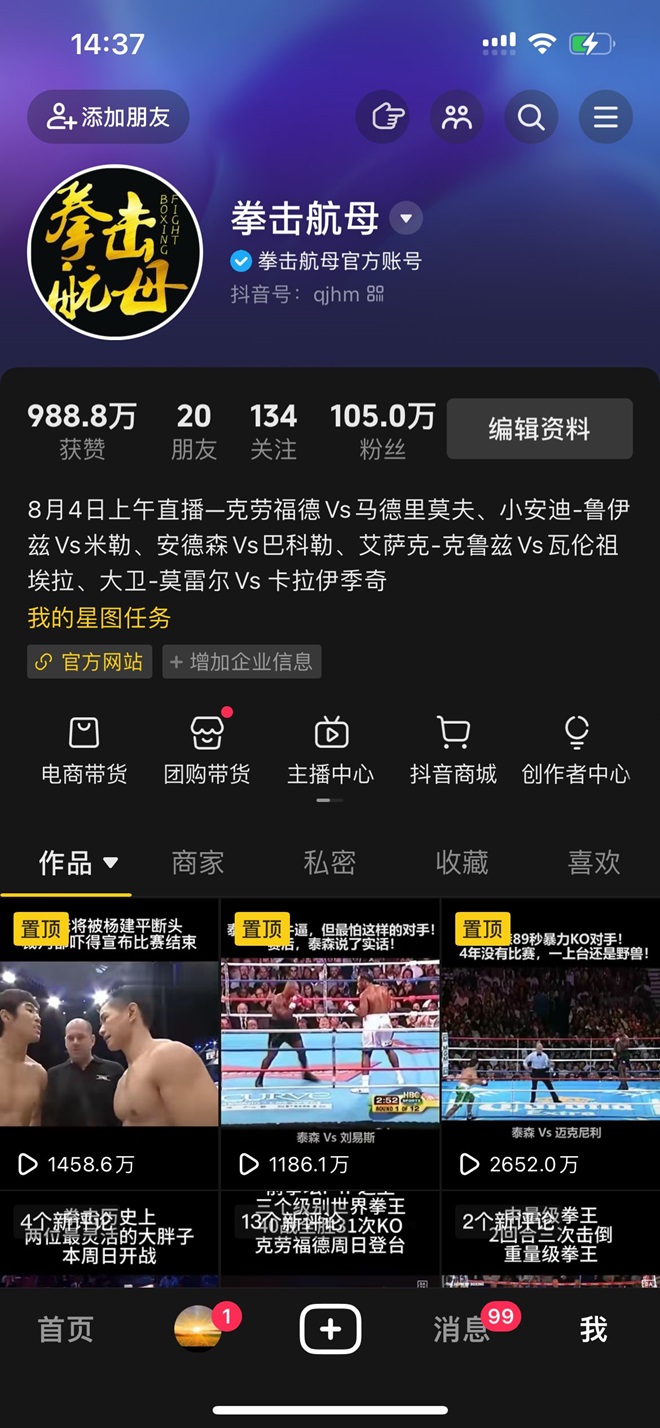Tap 编辑资料 to edit profile

pyautogui.click(x=539, y=429)
